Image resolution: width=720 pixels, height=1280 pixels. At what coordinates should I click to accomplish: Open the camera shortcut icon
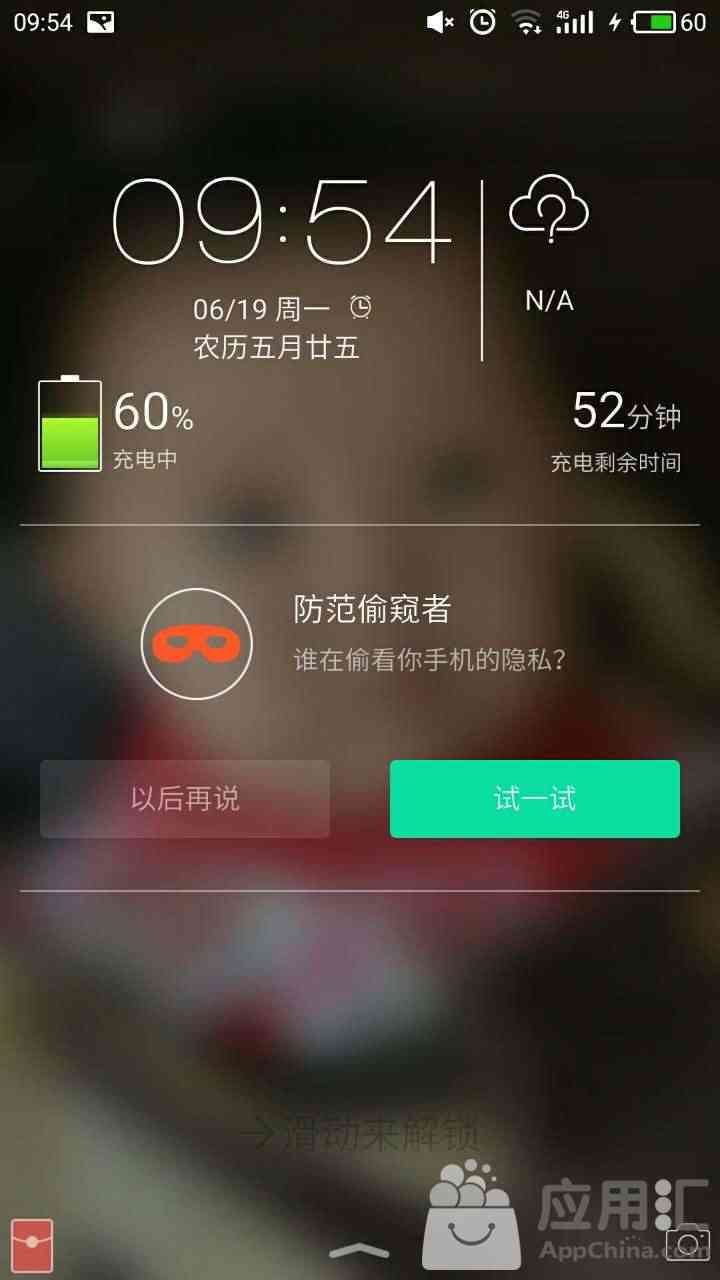tap(687, 1243)
